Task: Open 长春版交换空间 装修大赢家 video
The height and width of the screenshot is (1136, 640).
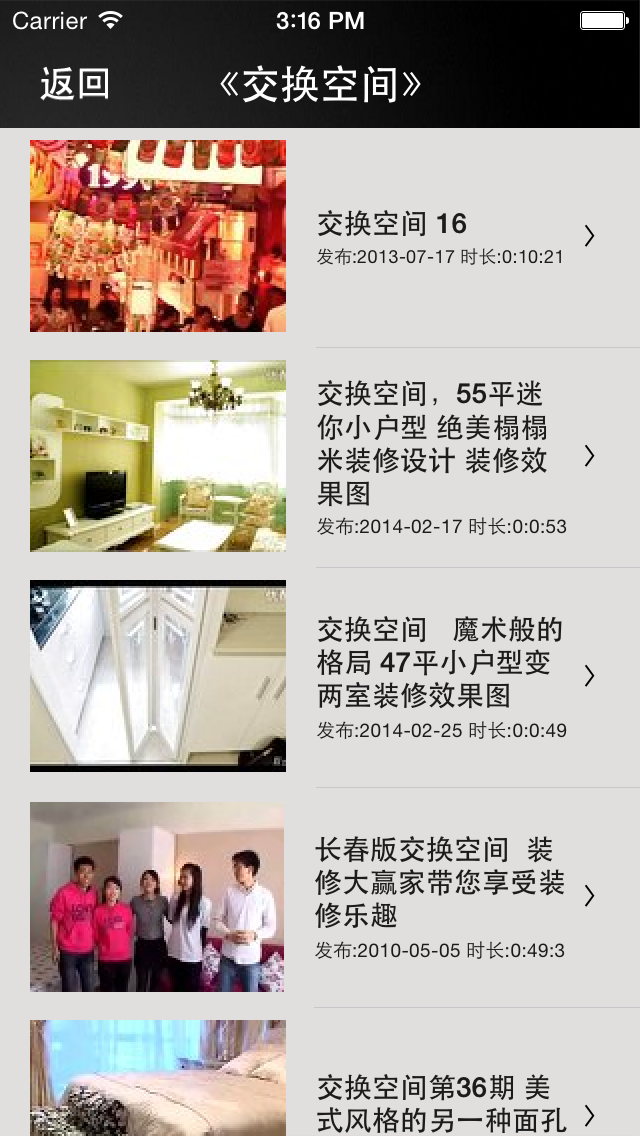Action: 440,896
